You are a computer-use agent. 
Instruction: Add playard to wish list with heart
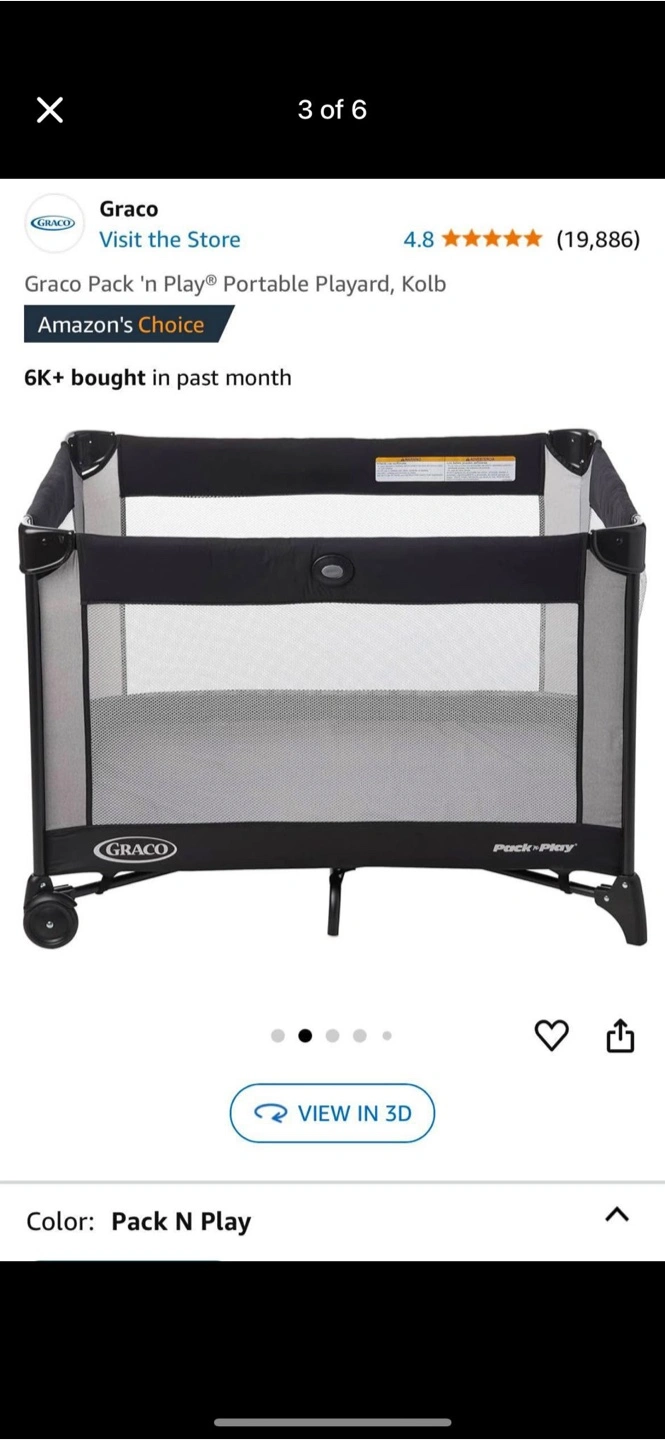551,1036
